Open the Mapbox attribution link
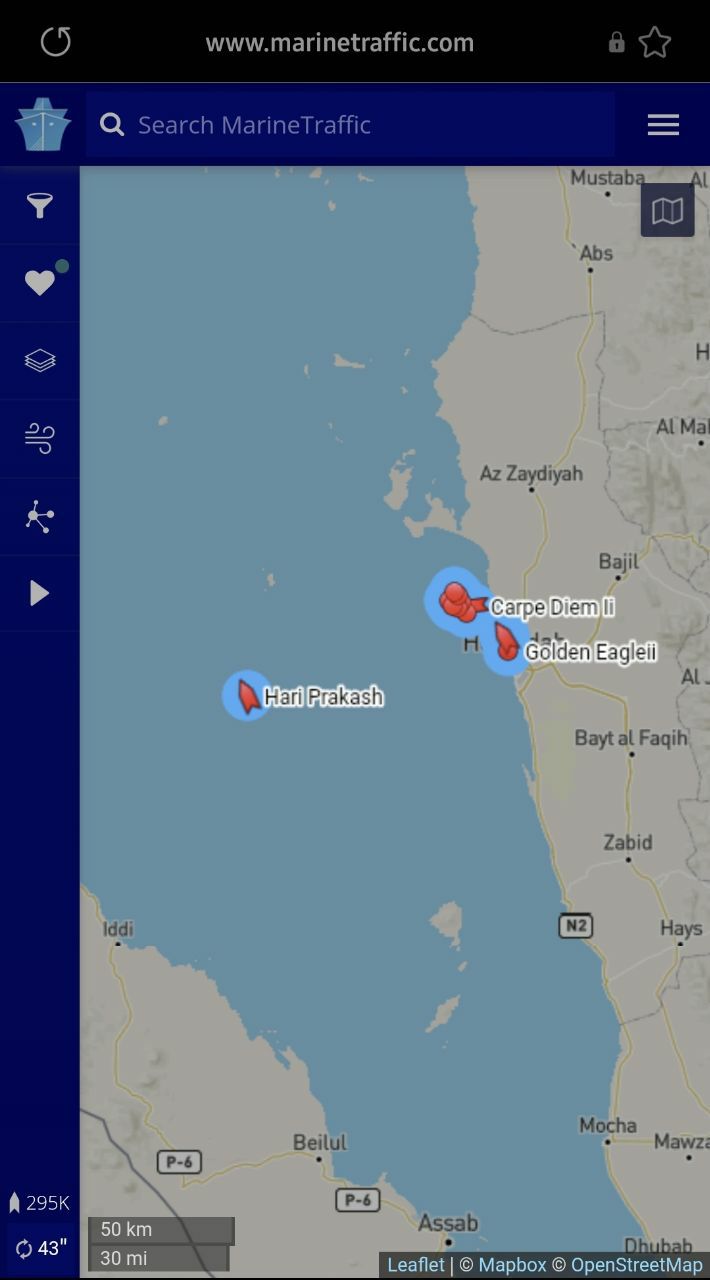 point(512,1265)
